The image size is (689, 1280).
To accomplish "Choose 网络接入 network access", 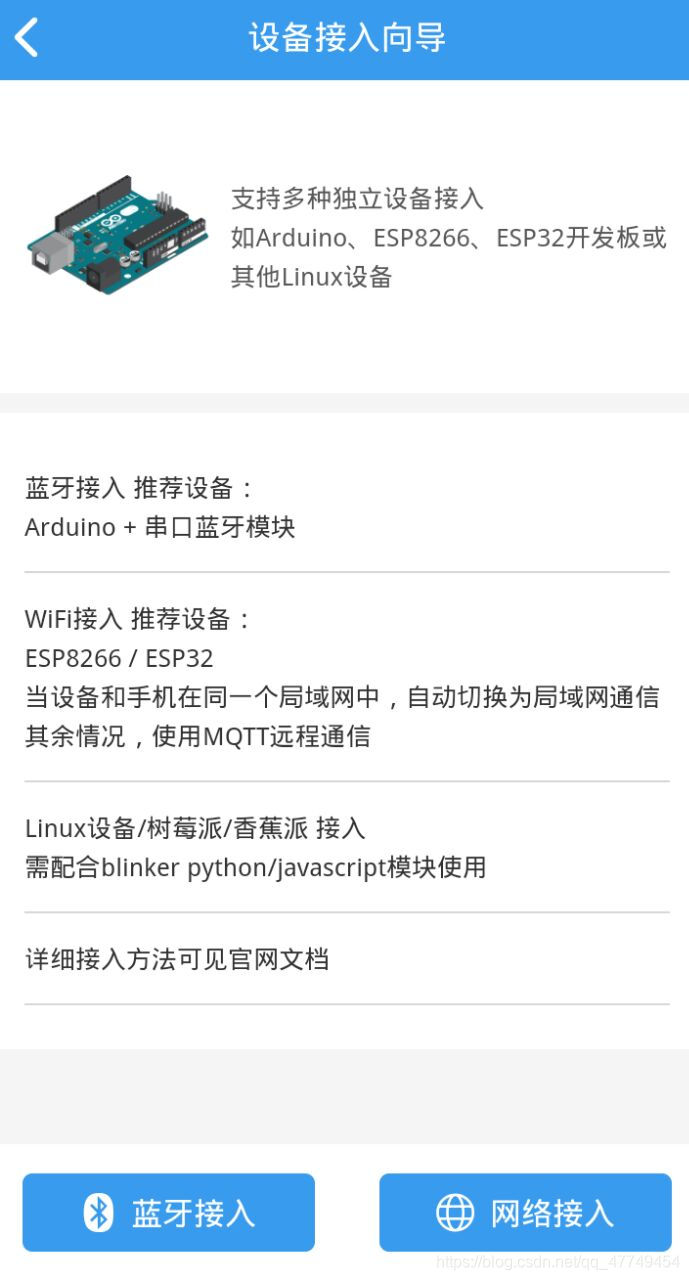I will click(x=525, y=1212).
